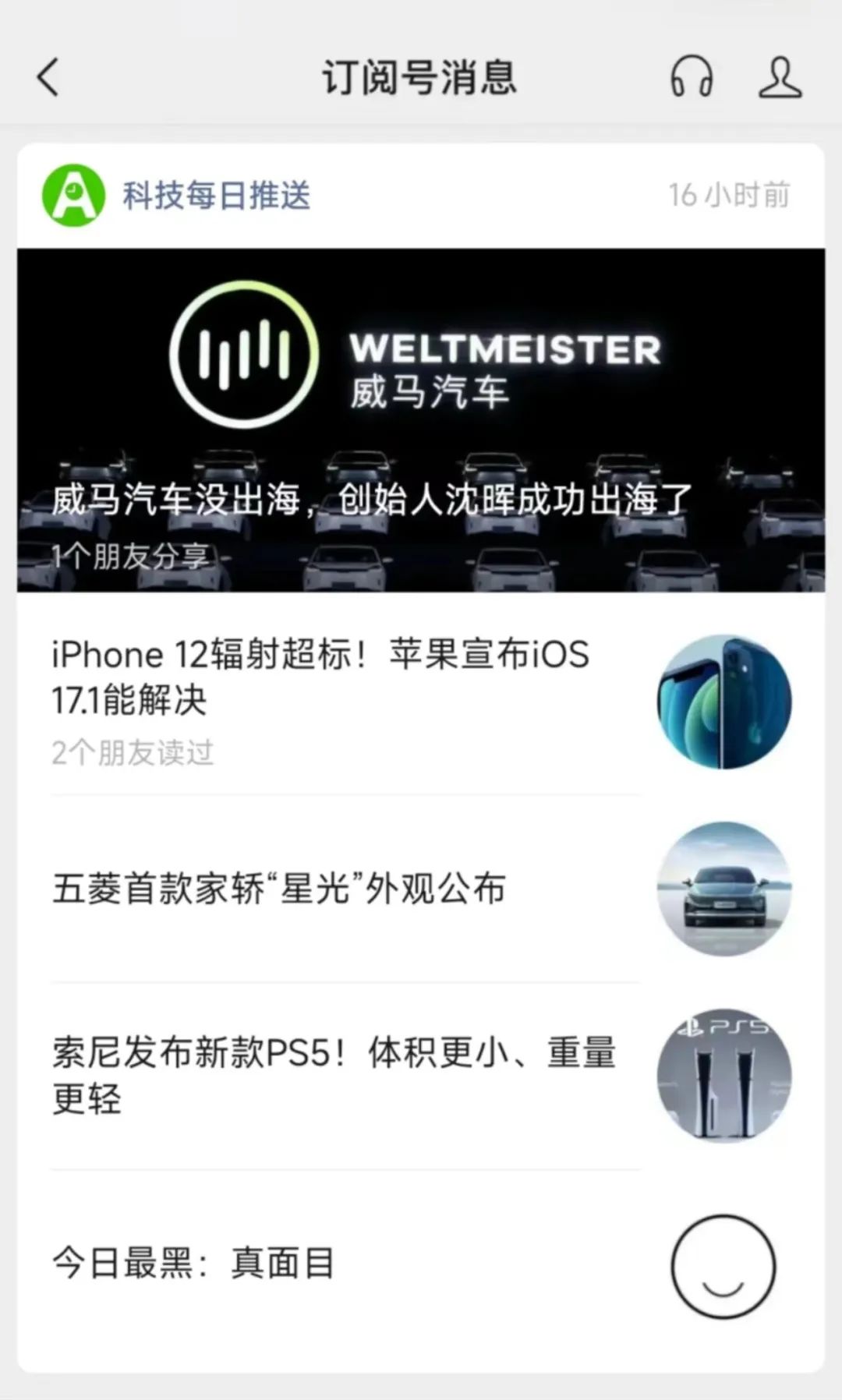Open the 科技每日推送 account
The image size is (842, 1400).
[216, 195]
